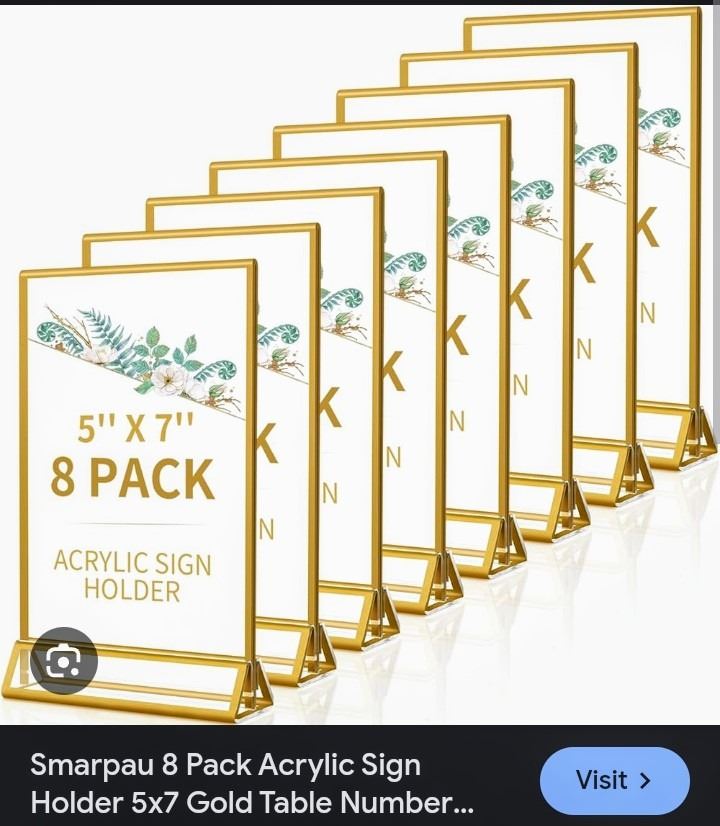Search this image with the Lens icon

point(64,661)
